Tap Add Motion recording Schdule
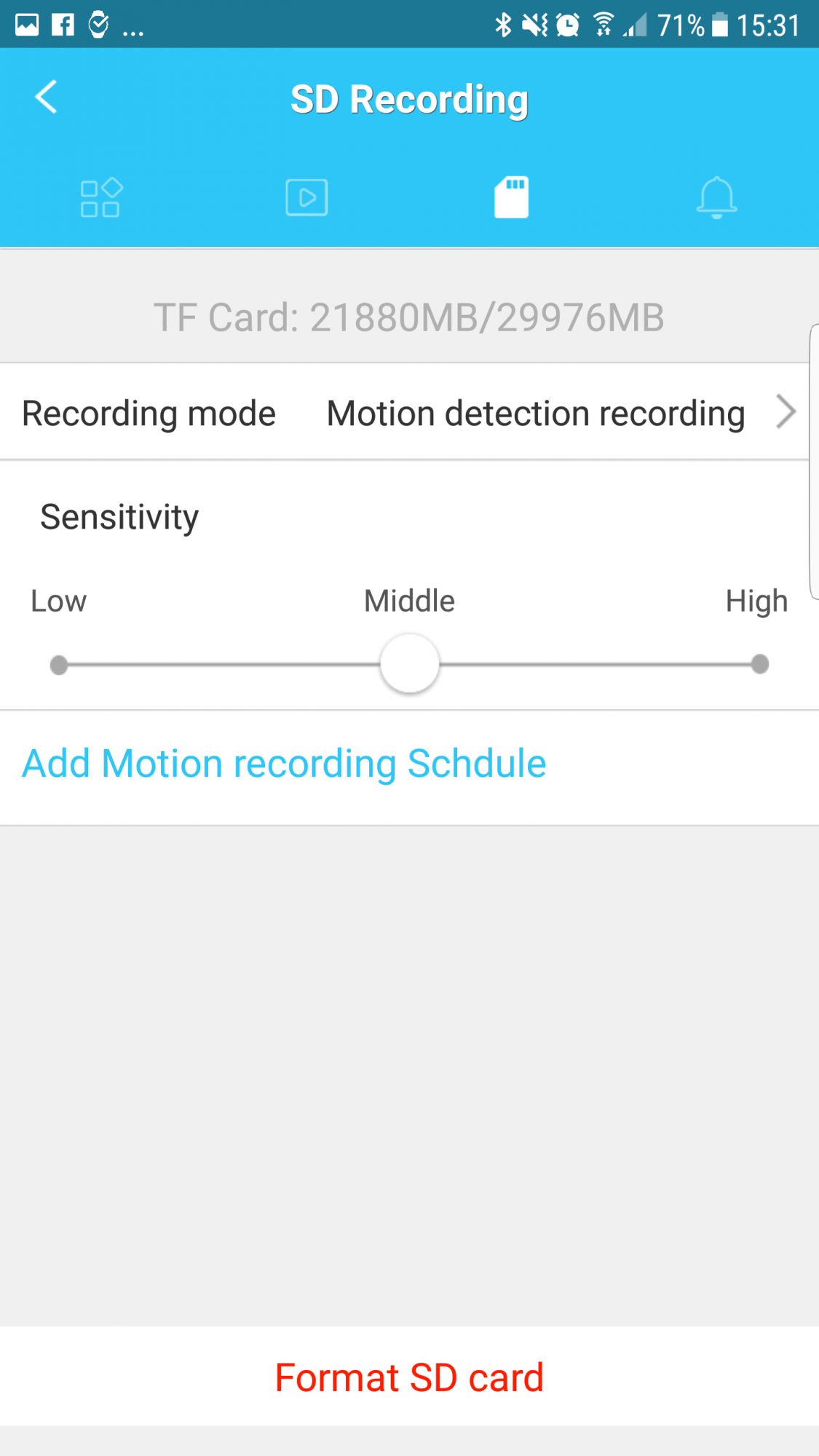This screenshot has width=819, height=1456. [x=284, y=764]
